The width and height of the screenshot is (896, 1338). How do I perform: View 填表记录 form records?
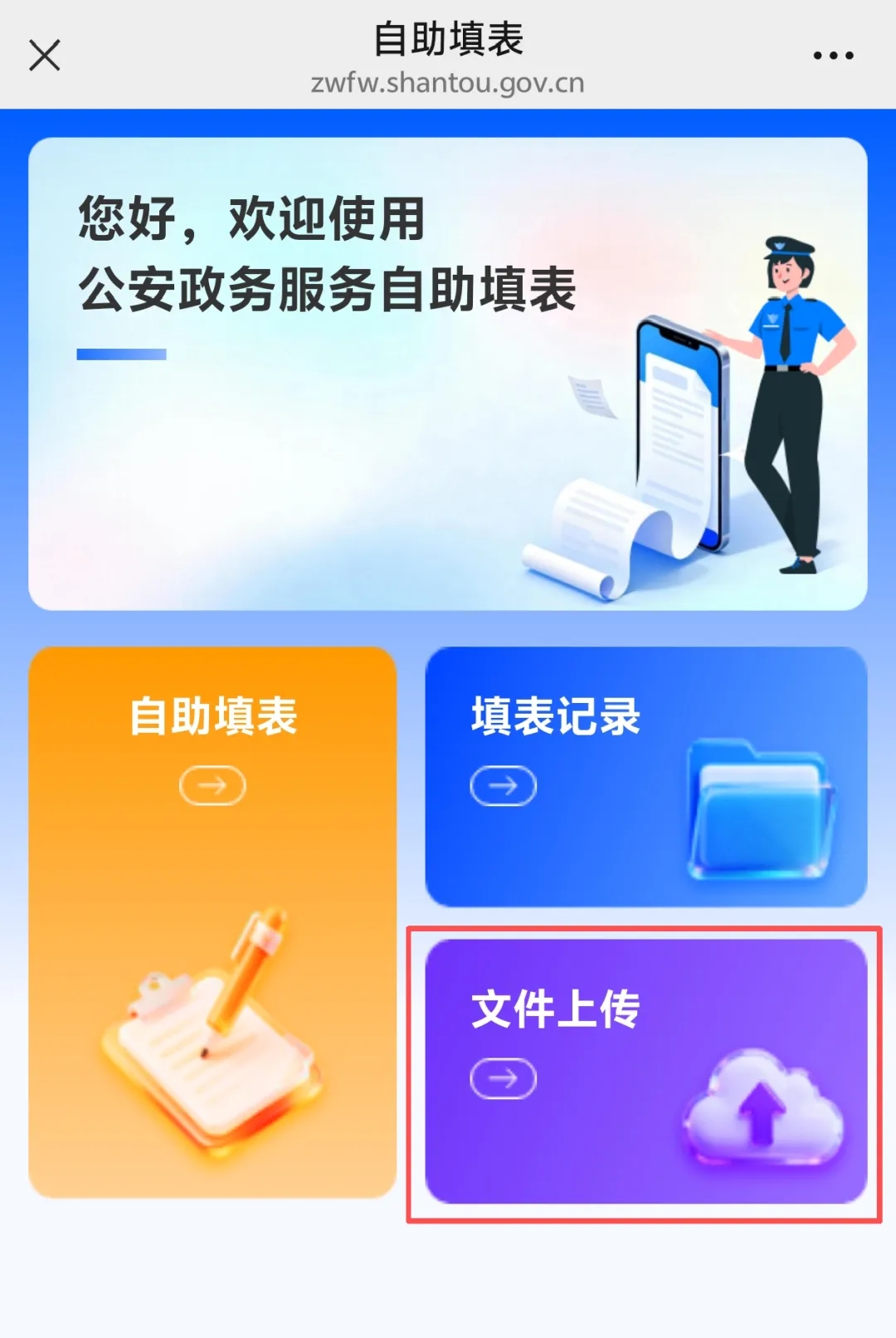[645, 776]
